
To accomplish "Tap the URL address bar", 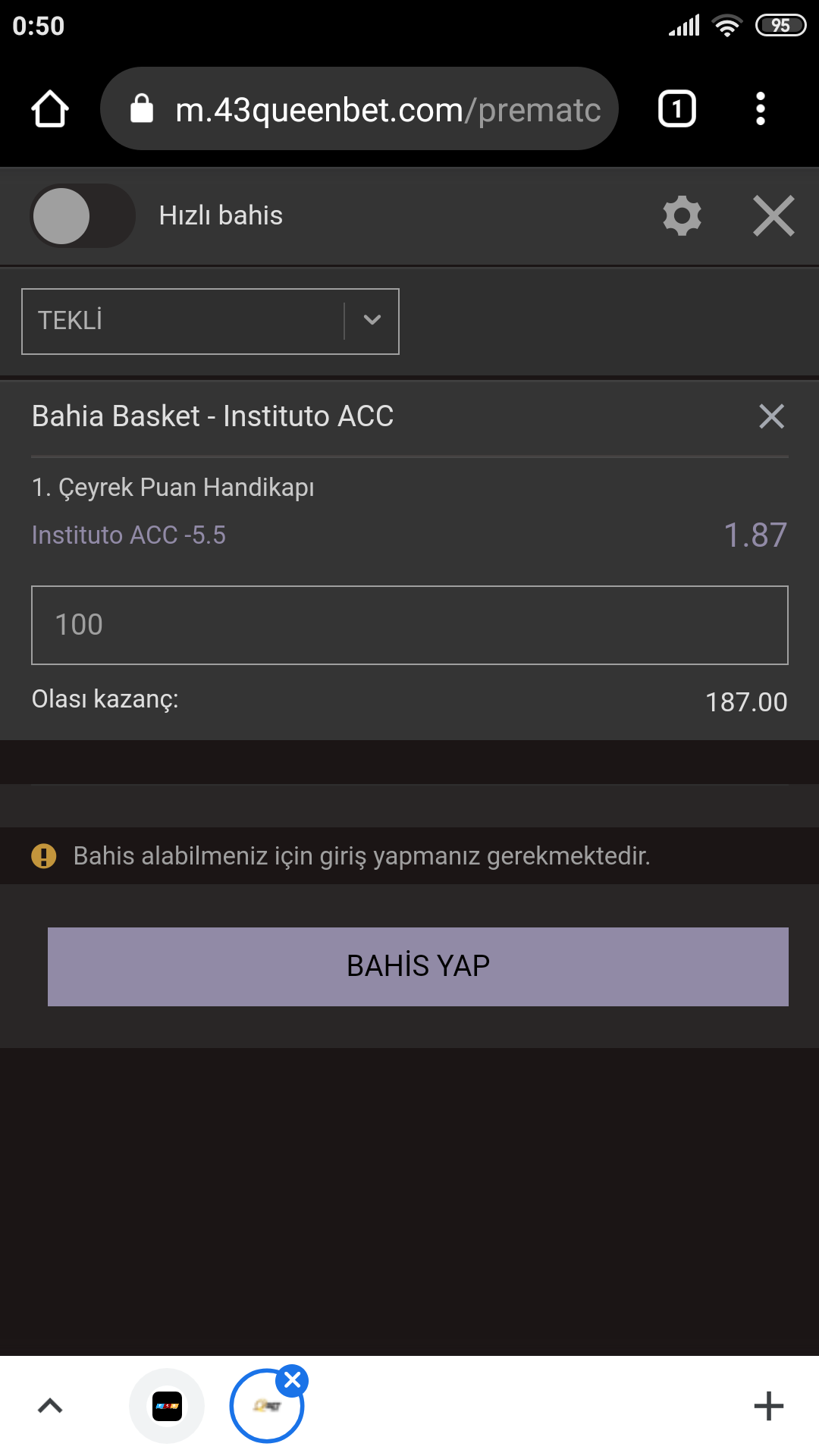I will click(359, 109).
